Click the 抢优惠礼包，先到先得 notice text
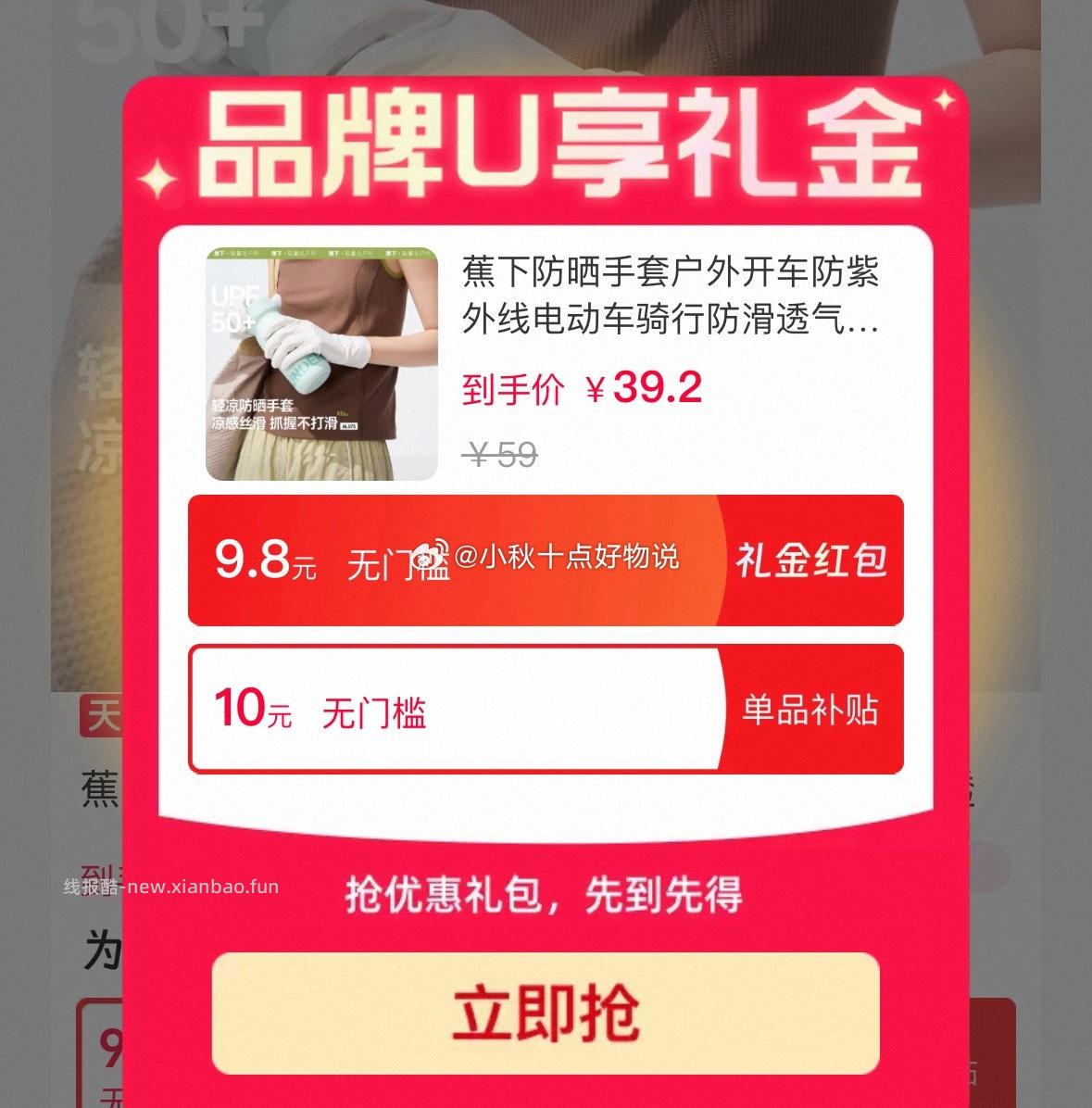 tap(546, 897)
